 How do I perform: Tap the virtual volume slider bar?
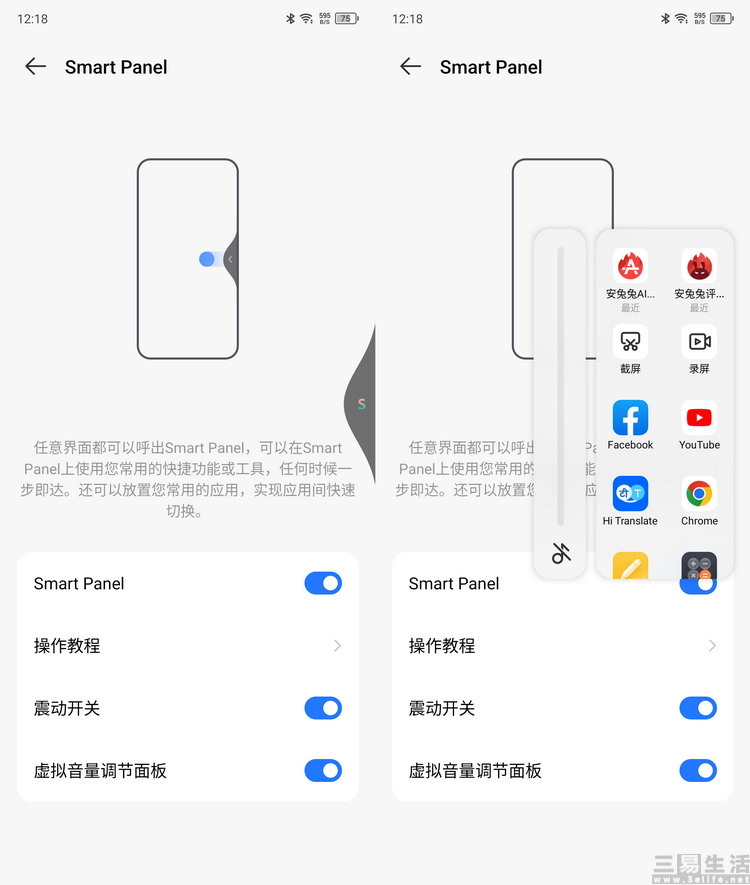pyautogui.click(x=561, y=385)
